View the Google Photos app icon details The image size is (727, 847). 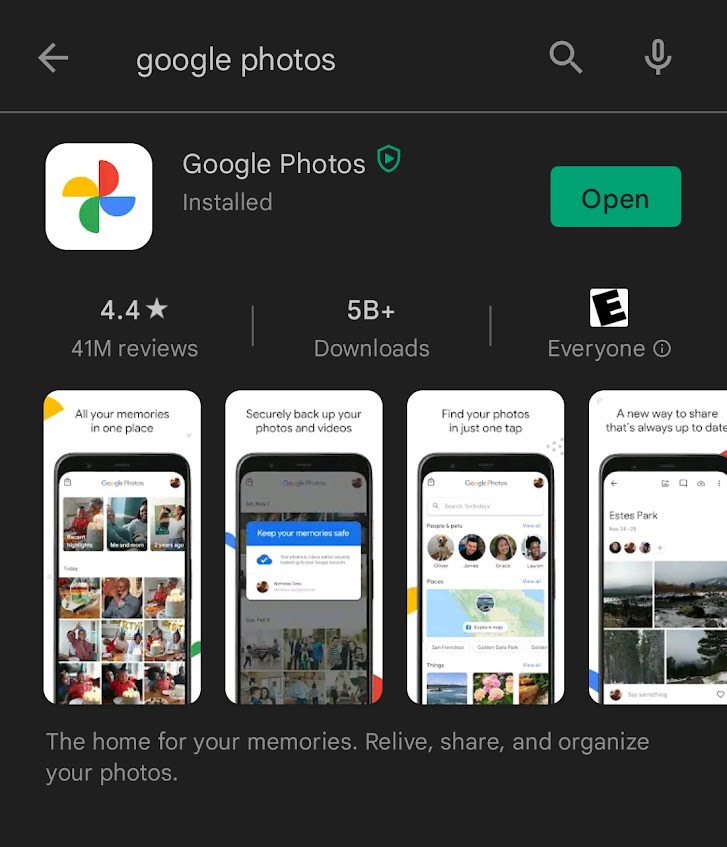pos(99,197)
